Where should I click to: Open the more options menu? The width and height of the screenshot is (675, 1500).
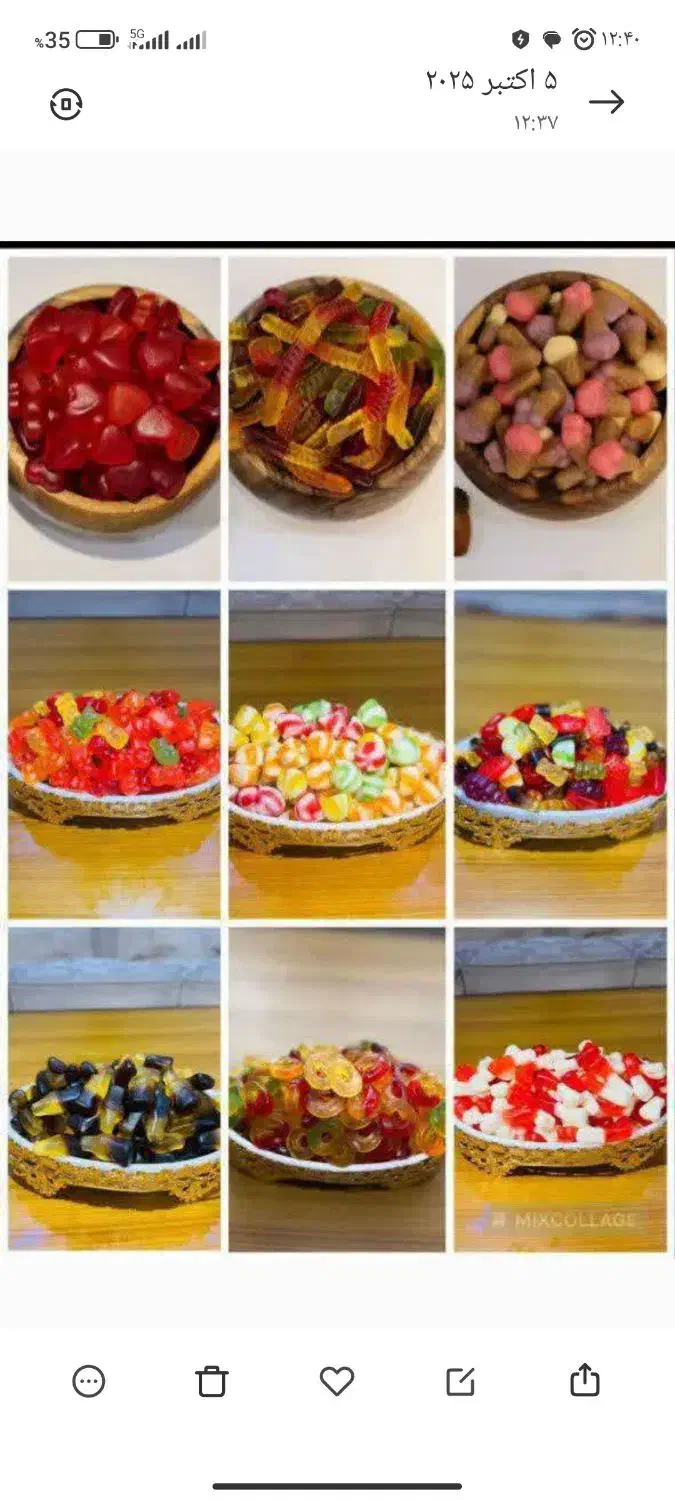pos(89,1381)
